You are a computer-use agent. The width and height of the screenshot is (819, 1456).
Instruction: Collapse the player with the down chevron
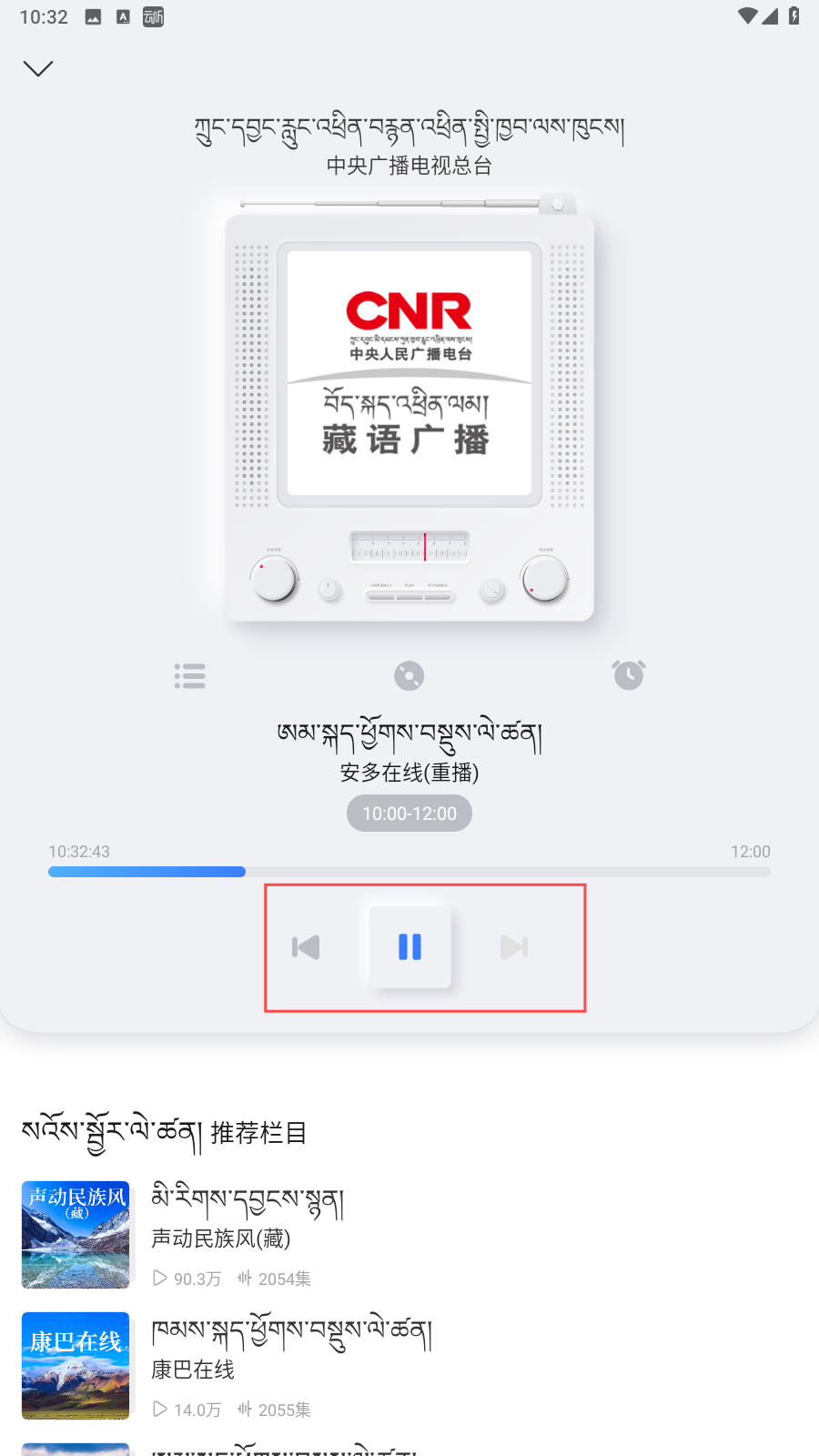click(38, 69)
